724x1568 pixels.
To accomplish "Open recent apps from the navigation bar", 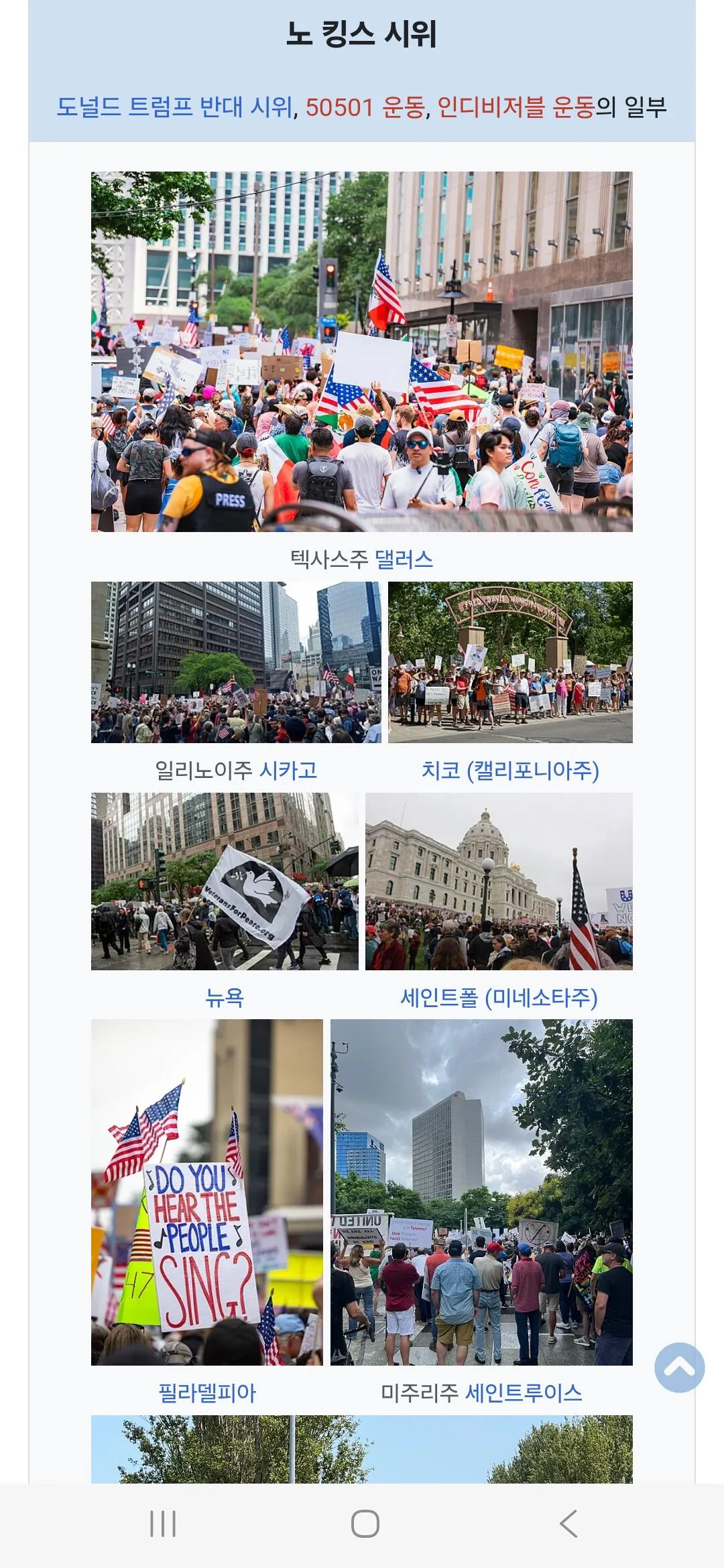I will 163,1524.
